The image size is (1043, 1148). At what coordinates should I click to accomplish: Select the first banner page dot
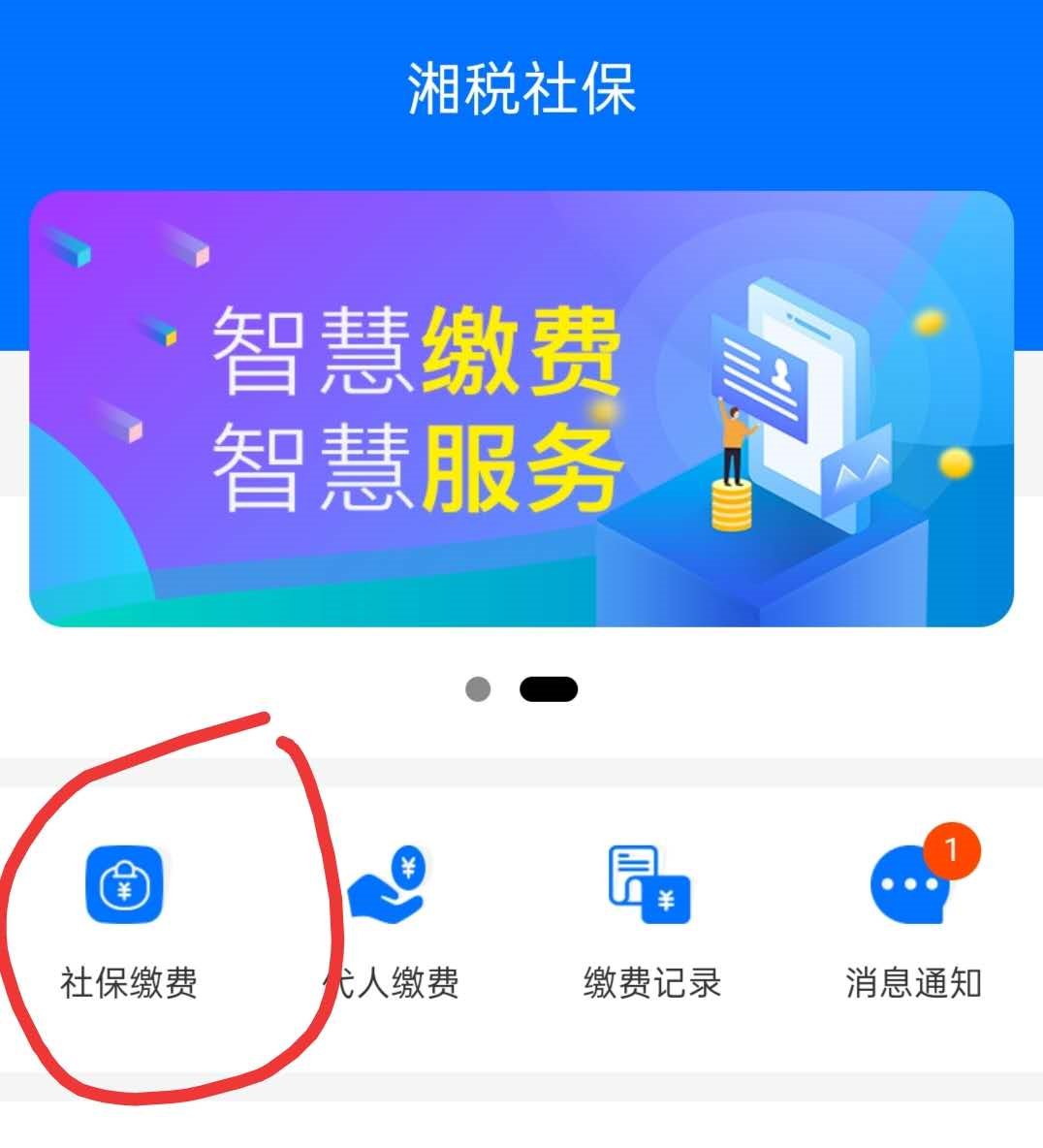click(x=478, y=689)
